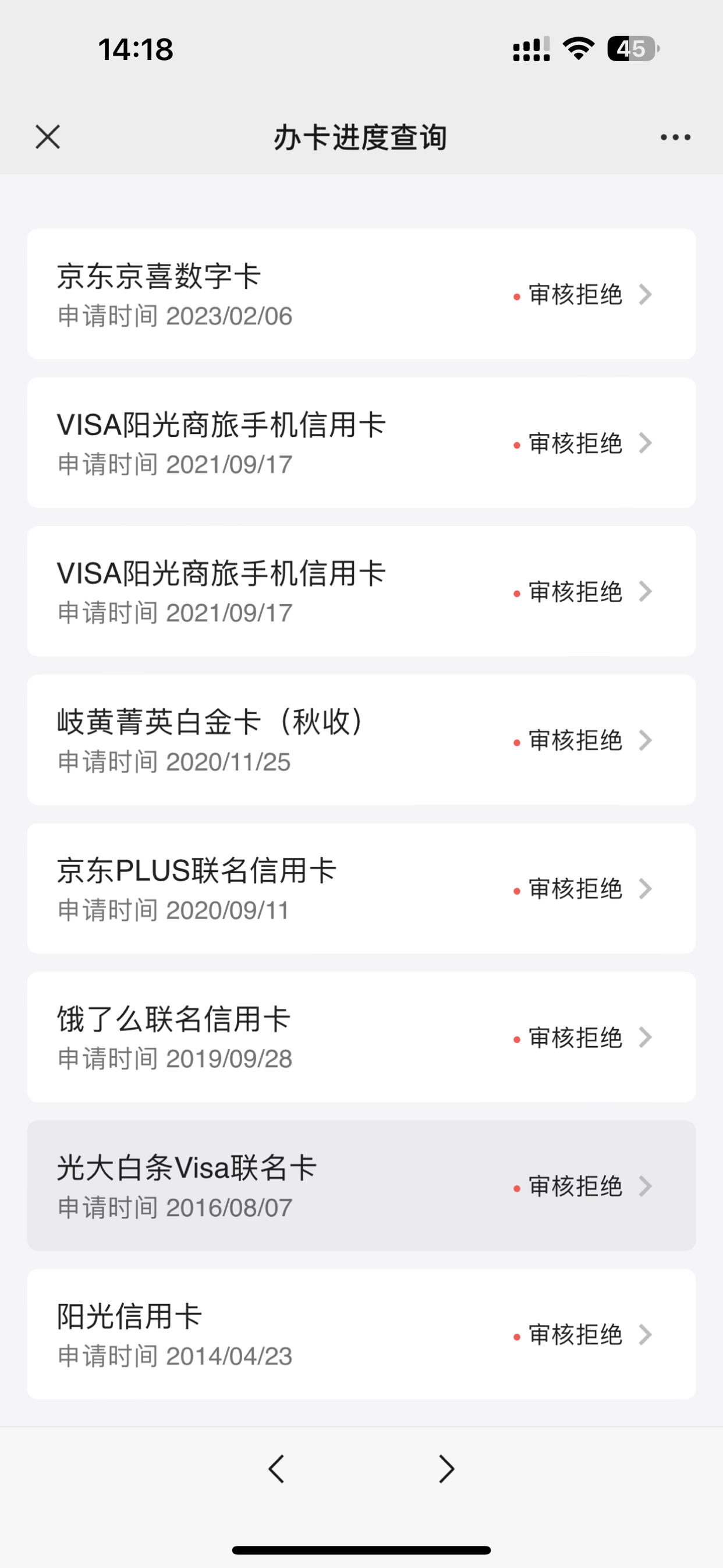Viewport: 723px width, 1568px height.
Task: Select the 饿了么联名信用卡 application
Action: tap(361, 1037)
